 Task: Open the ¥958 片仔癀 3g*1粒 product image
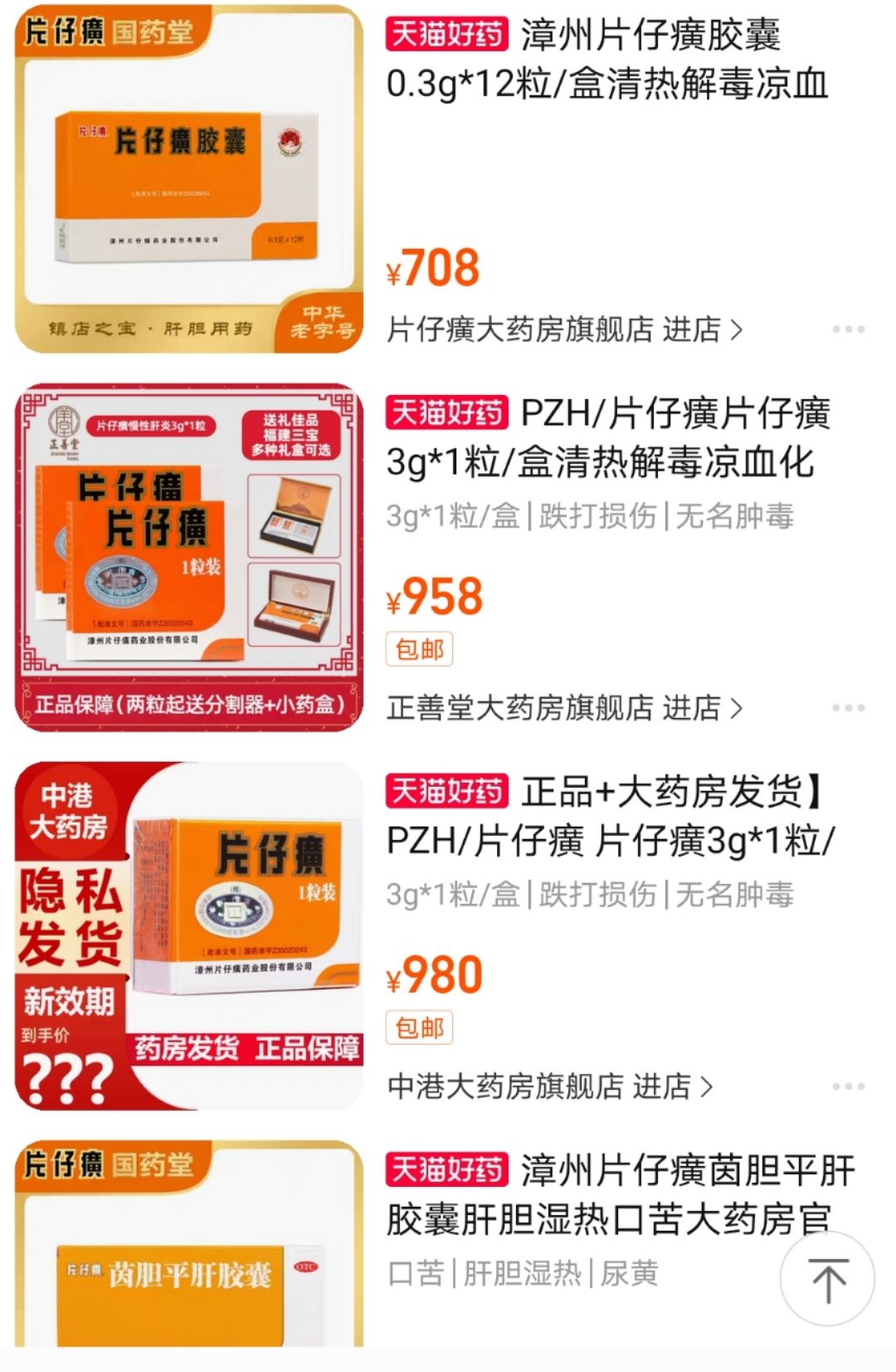[189, 557]
